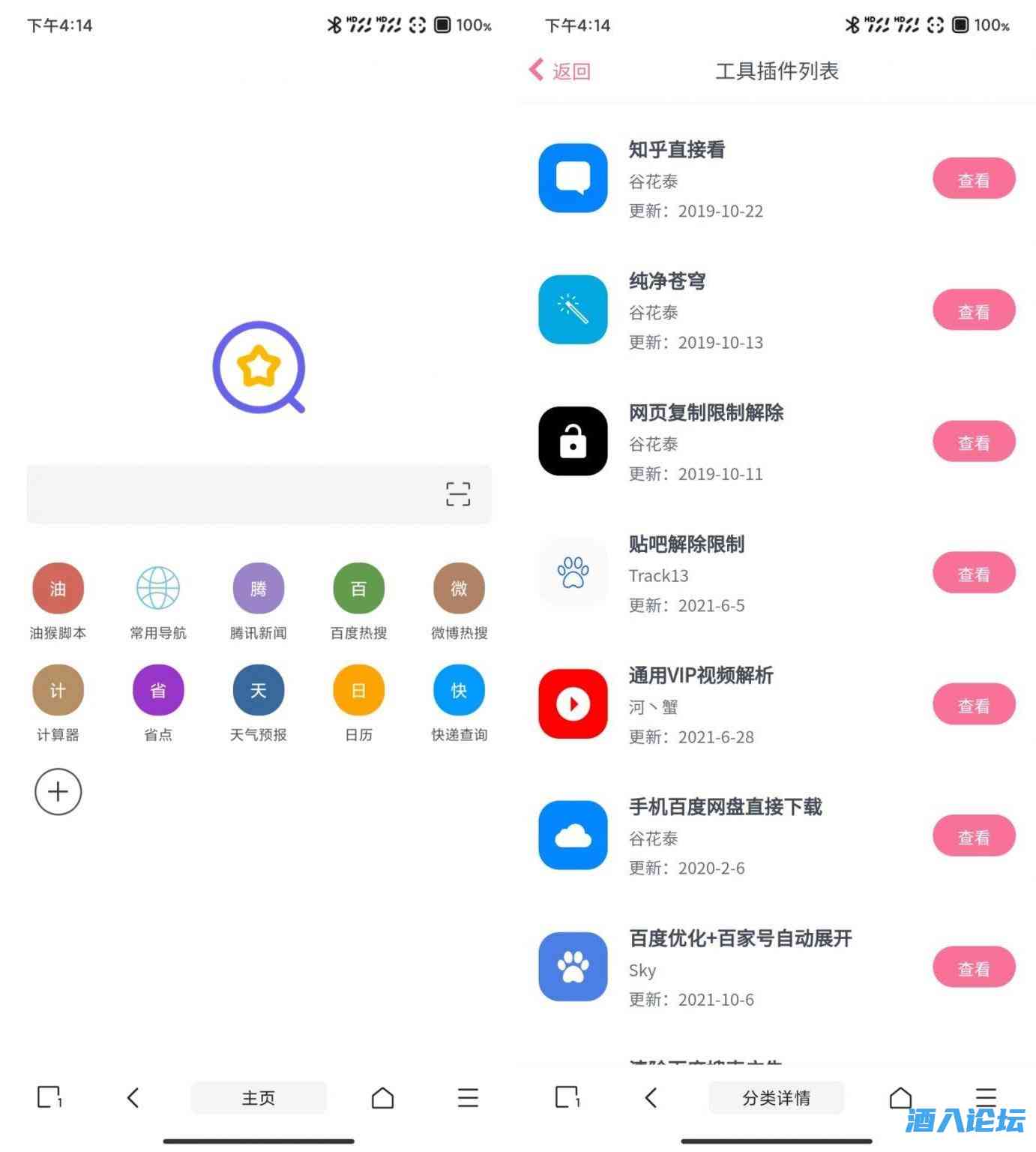View the 通用VIP视频解析 plugin
Image resolution: width=1036 pixels, height=1152 pixels.
tap(974, 705)
